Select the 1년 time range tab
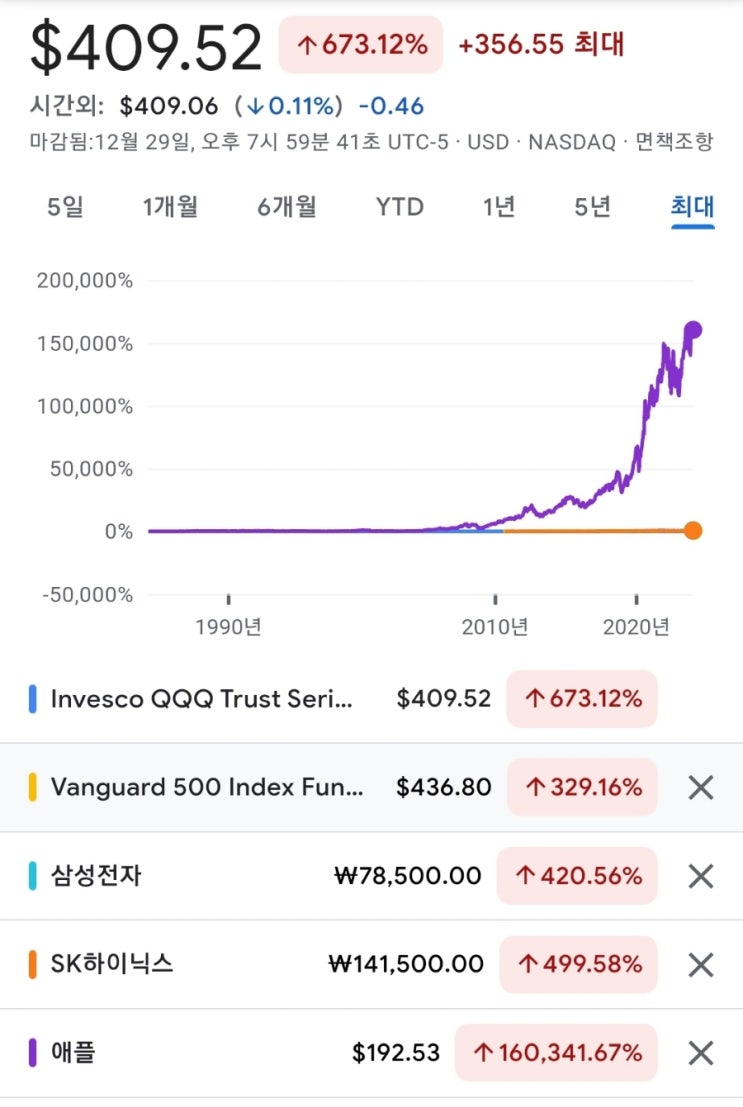This screenshot has width=743, height=1107. [x=499, y=207]
